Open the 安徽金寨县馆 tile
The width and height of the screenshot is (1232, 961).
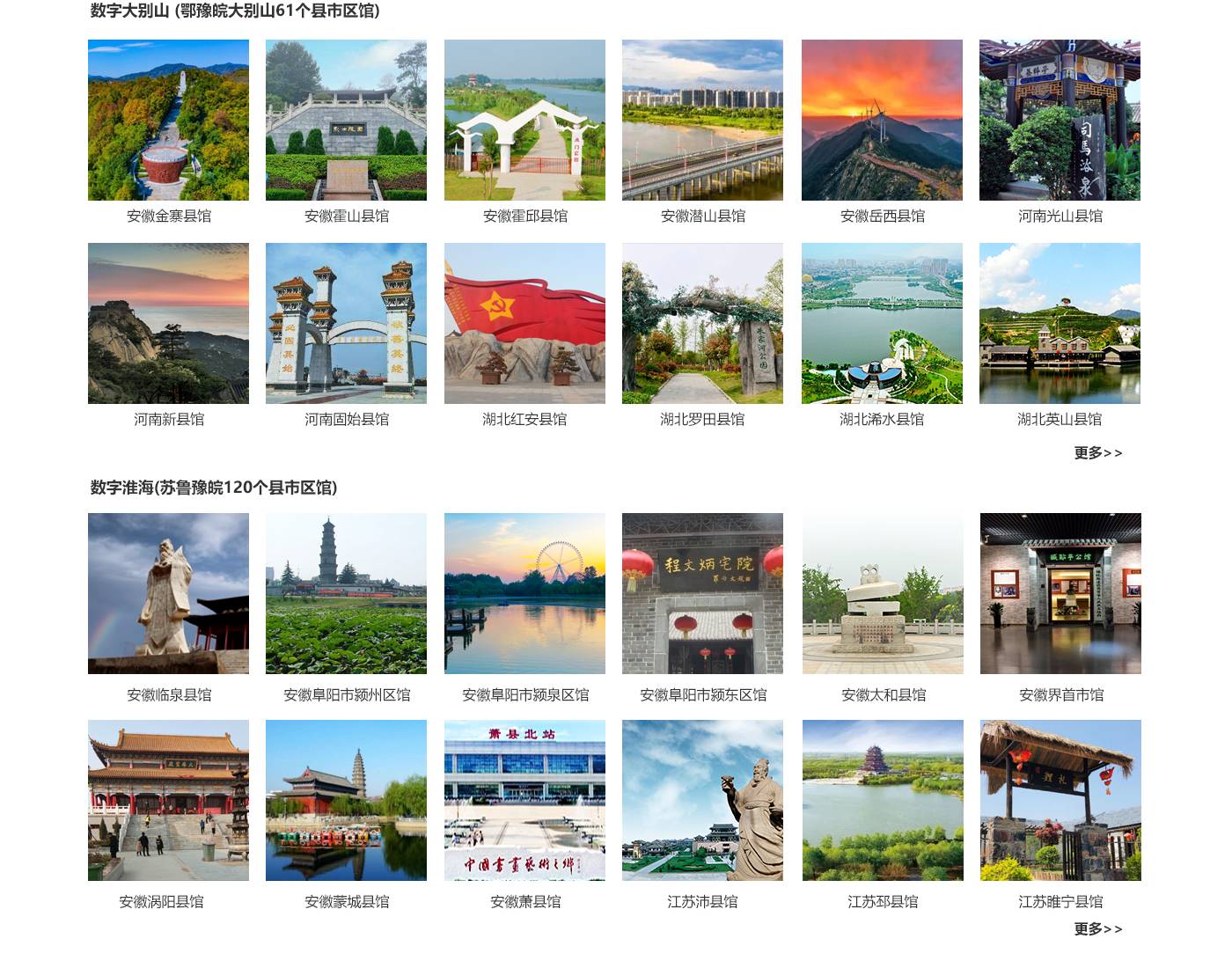168,121
